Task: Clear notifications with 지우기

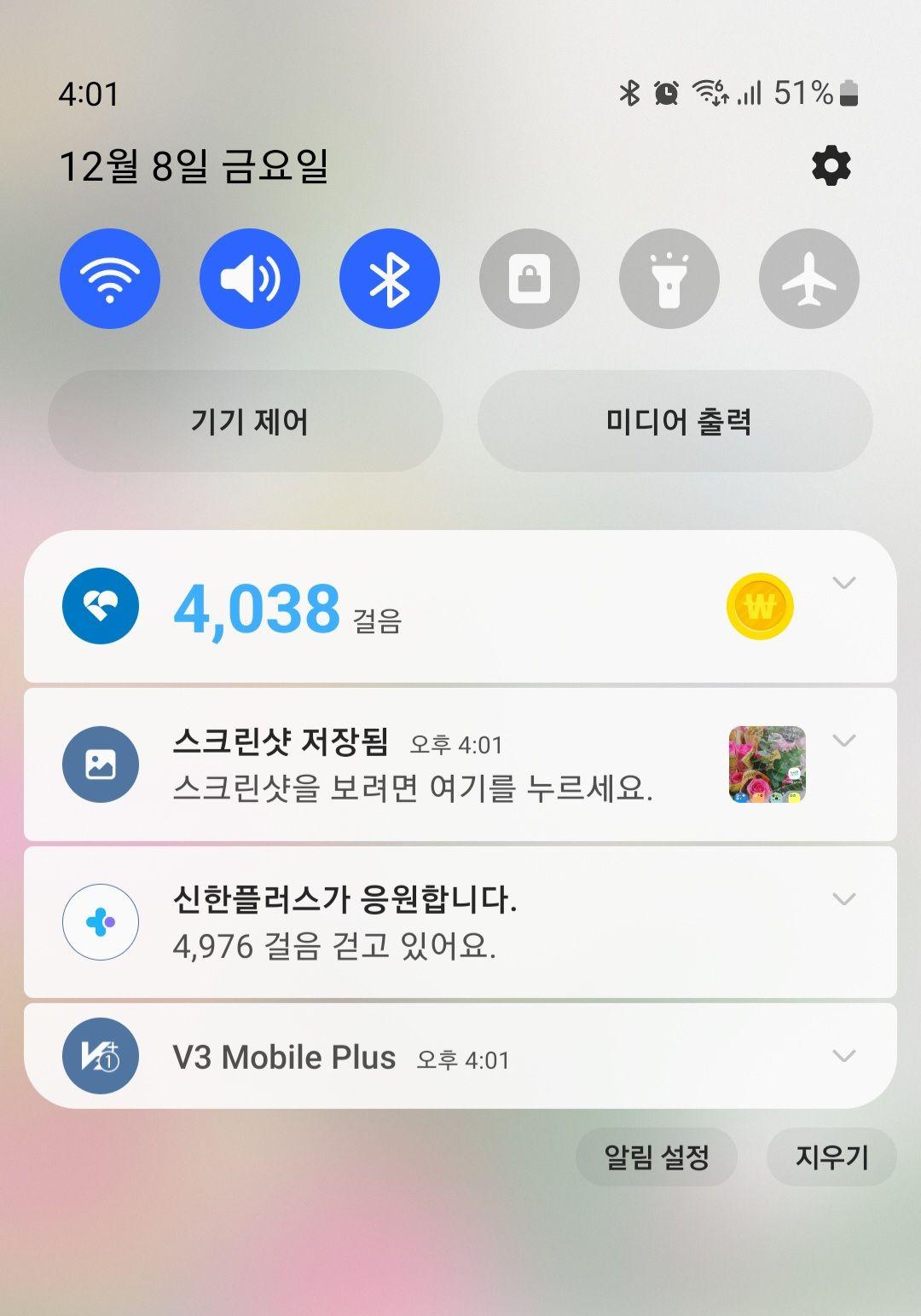Action: (x=831, y=1157)
